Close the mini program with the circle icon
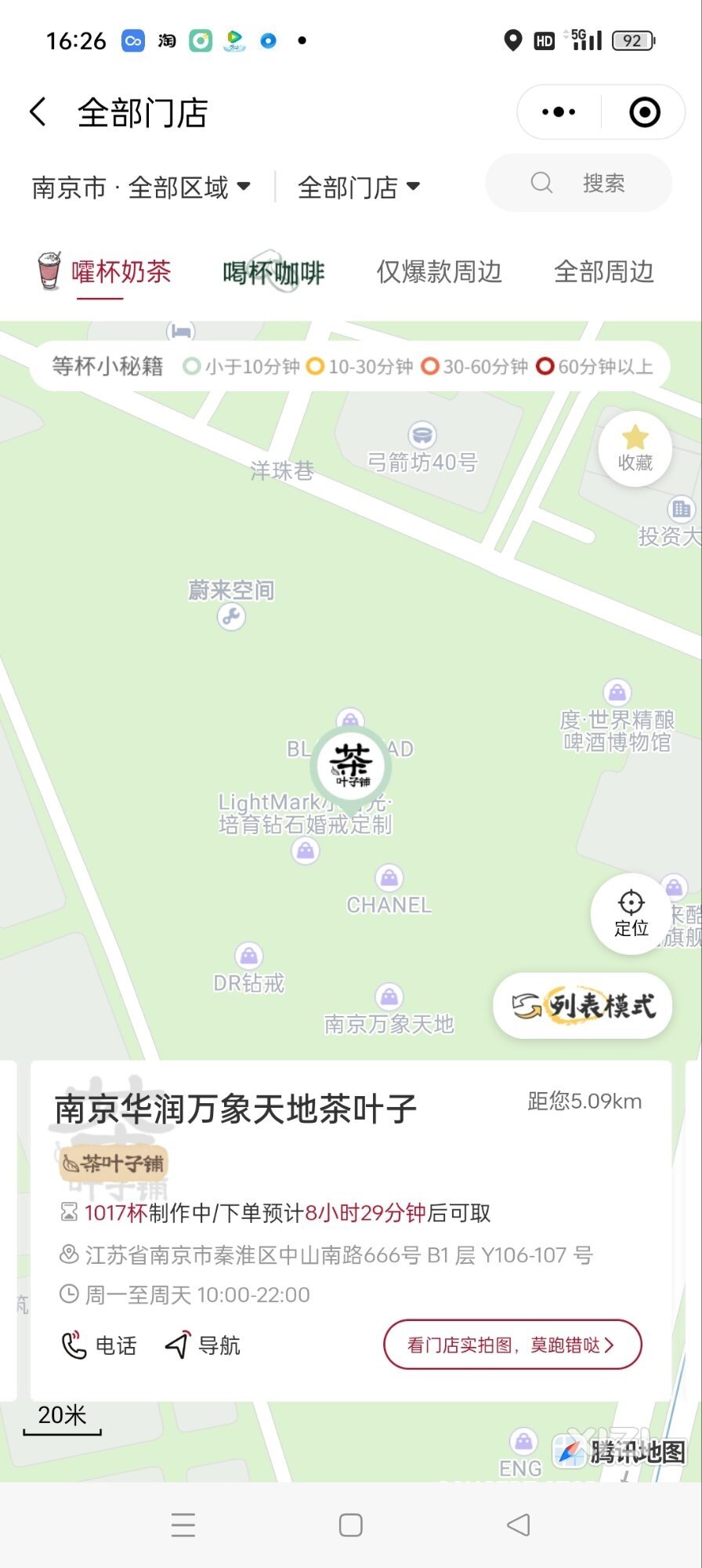 click(645, 112)
